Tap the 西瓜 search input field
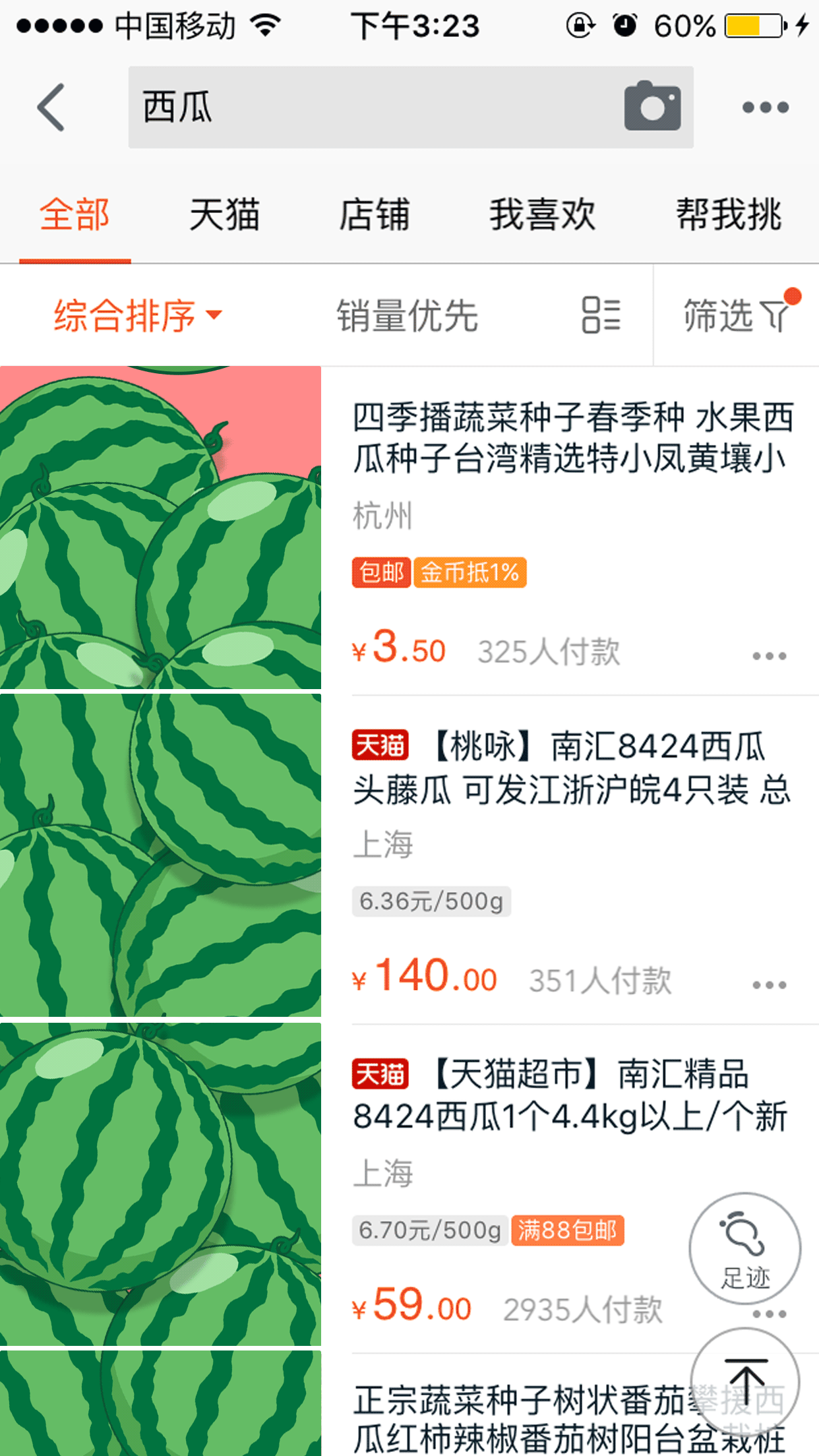The image size is (819, 1456). (330, 107)
